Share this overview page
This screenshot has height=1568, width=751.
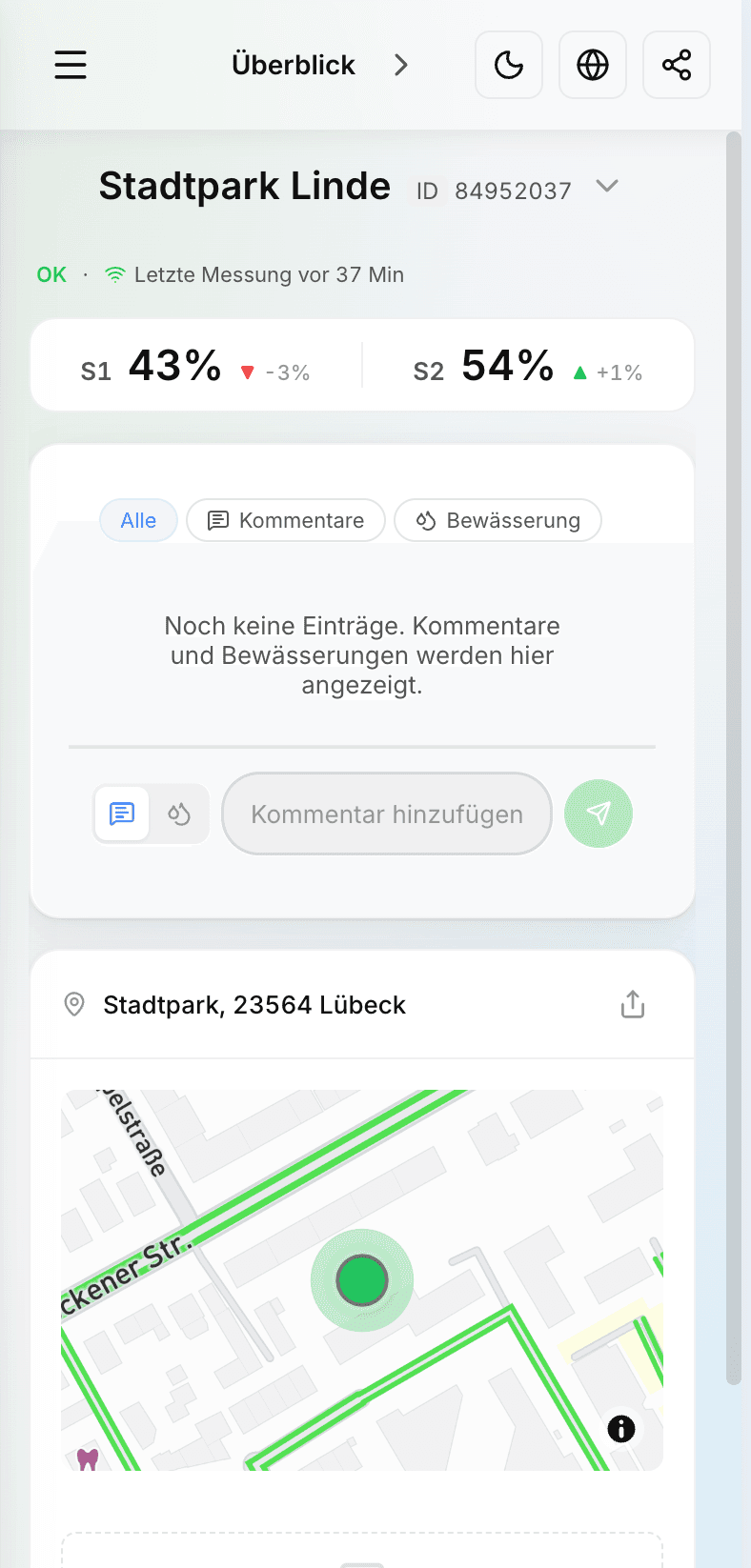[677, 65]
